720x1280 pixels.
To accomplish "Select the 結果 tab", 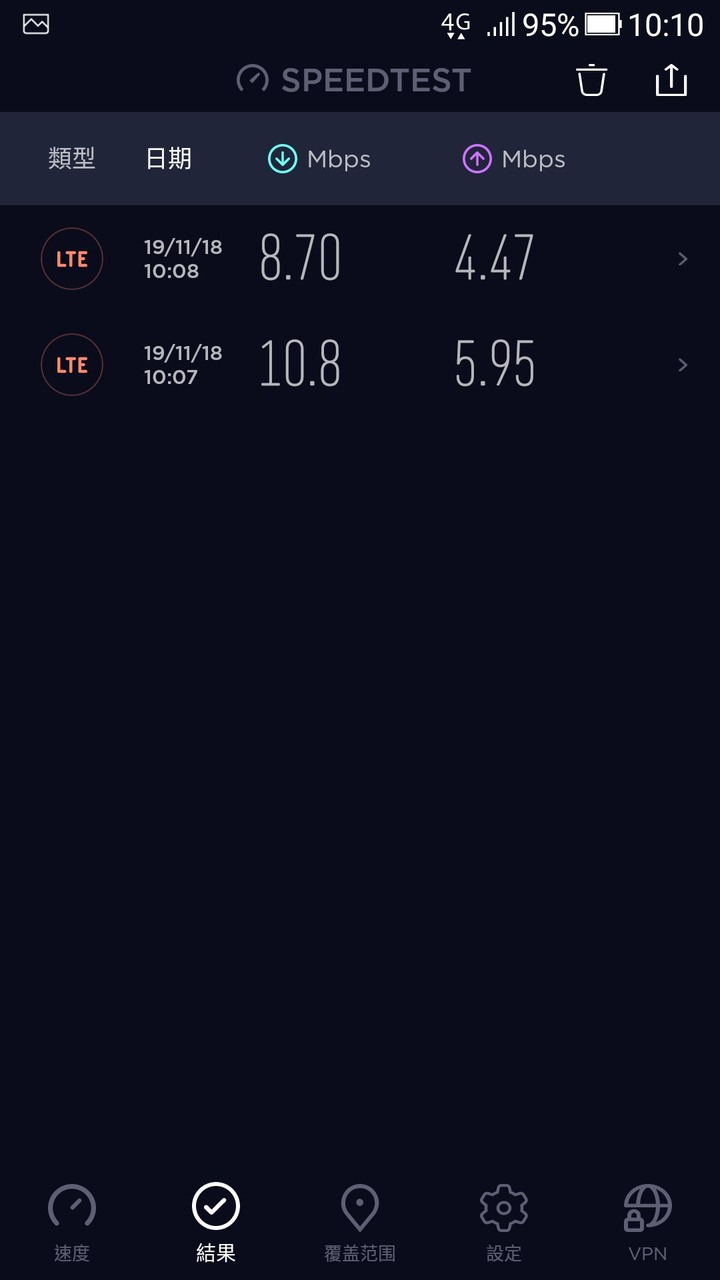I will [216, 1222].
